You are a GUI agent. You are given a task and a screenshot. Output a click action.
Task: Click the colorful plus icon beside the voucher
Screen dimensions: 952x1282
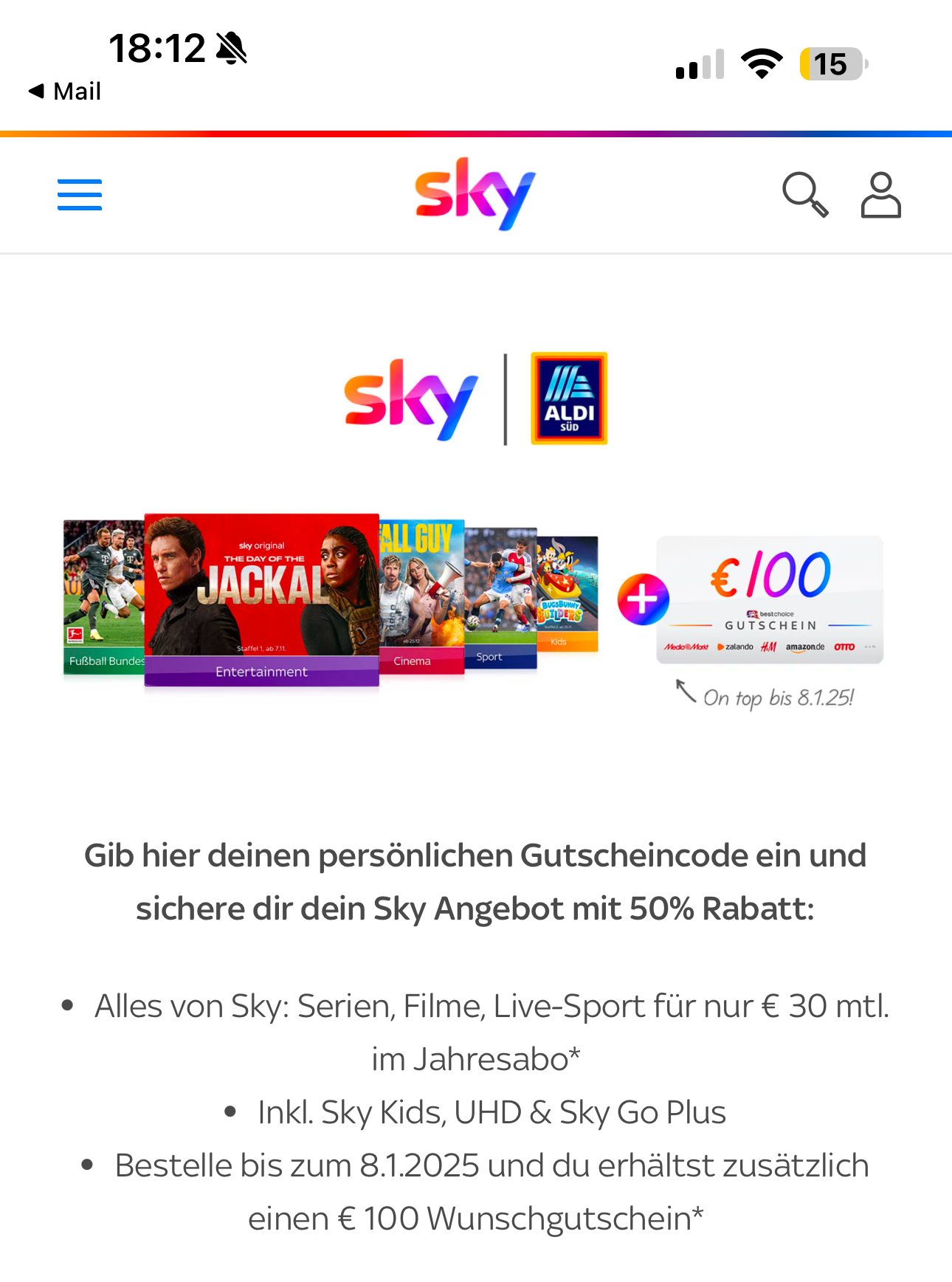(644, 598)
